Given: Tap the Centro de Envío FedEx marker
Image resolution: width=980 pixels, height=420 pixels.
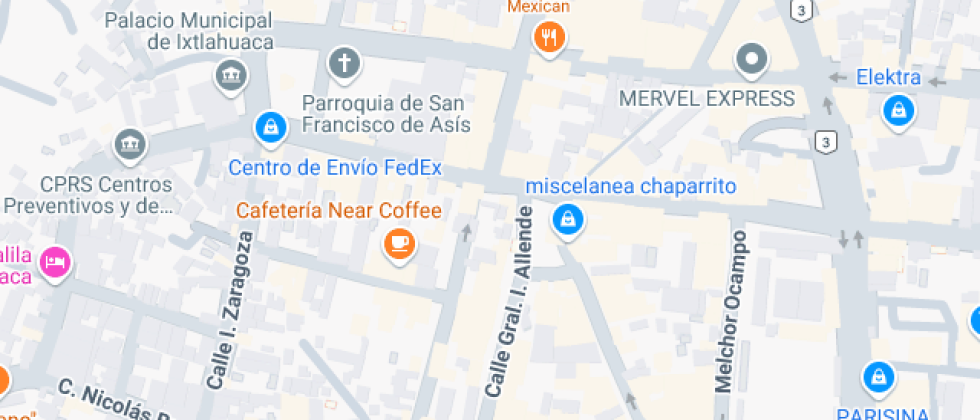Looking at the screenshot, I should [x=271, y=129].
